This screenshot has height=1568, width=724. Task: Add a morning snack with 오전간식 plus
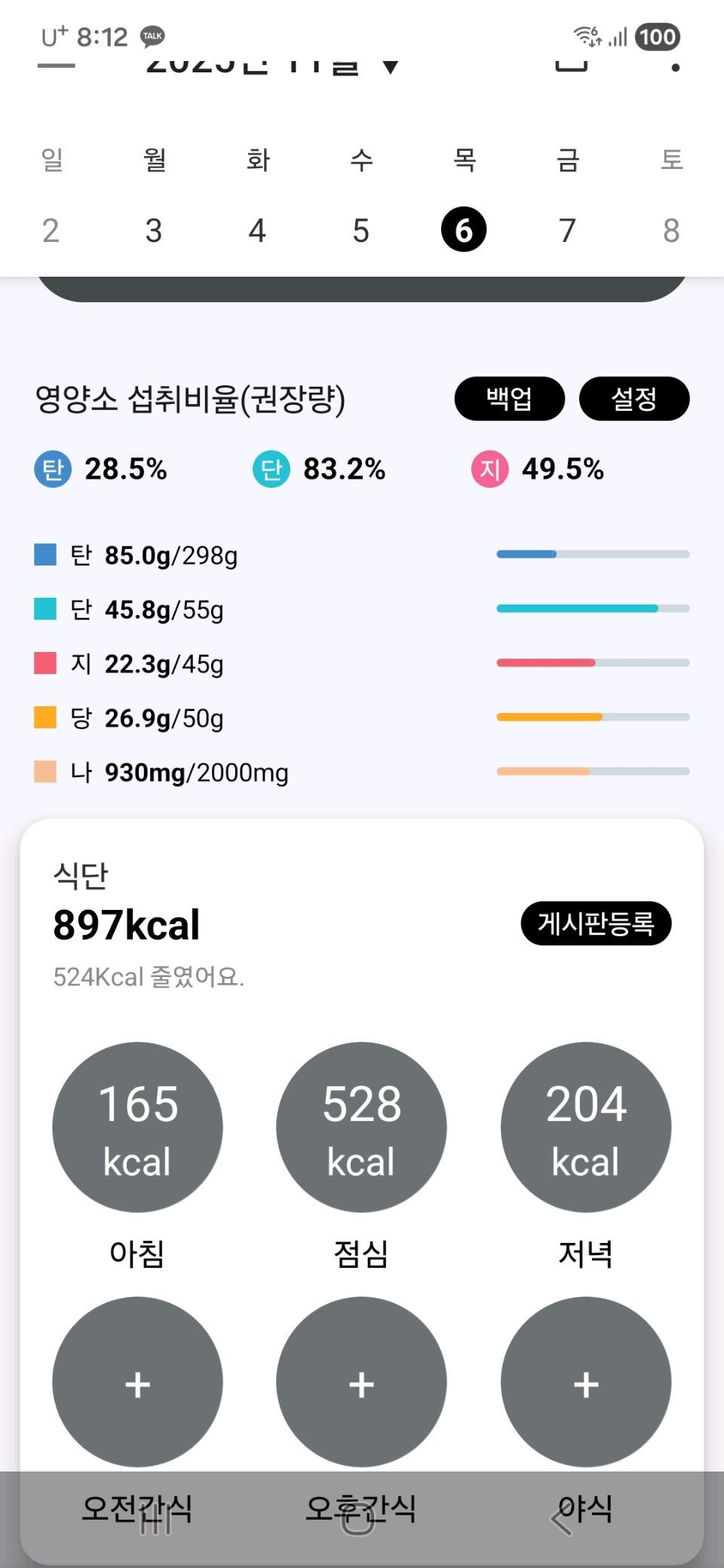click(x=137, y=1381)
